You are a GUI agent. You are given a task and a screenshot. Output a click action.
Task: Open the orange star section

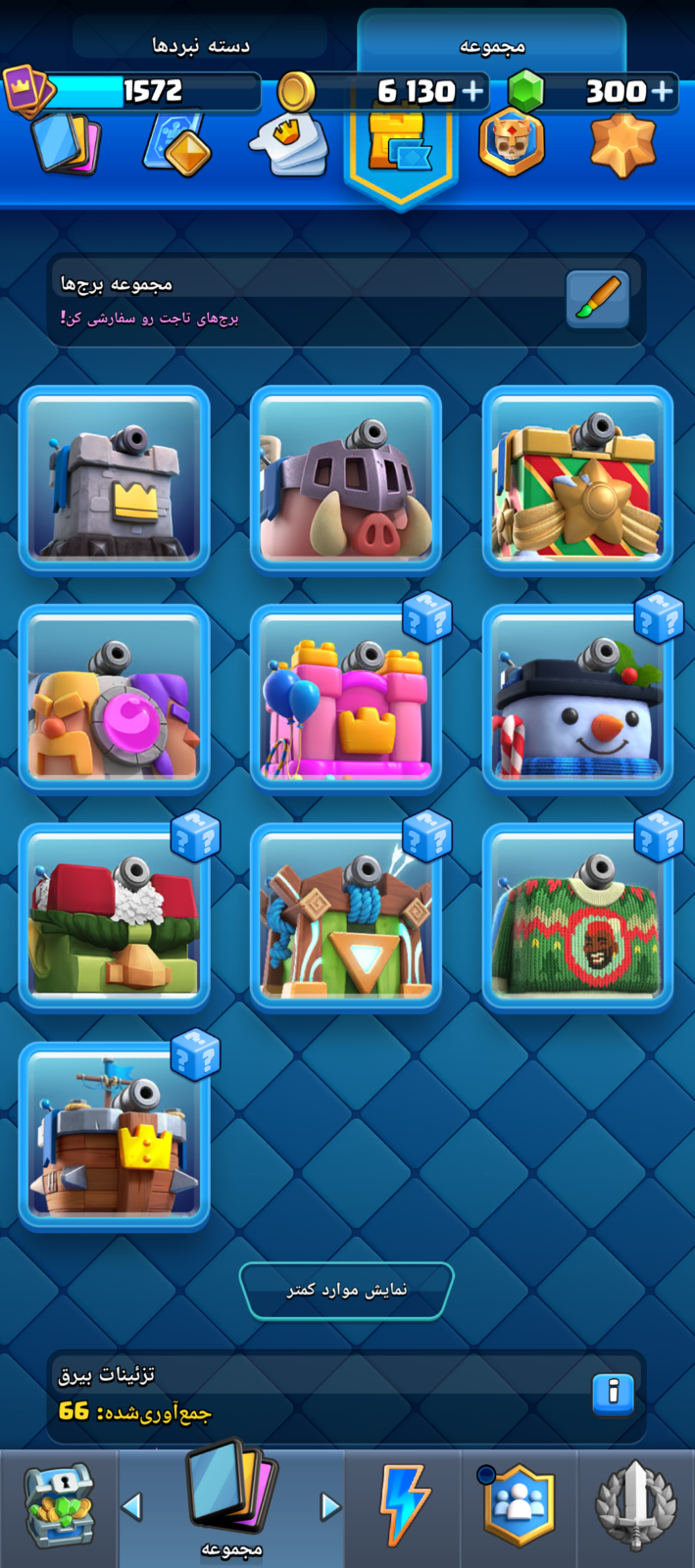[622, 145]
